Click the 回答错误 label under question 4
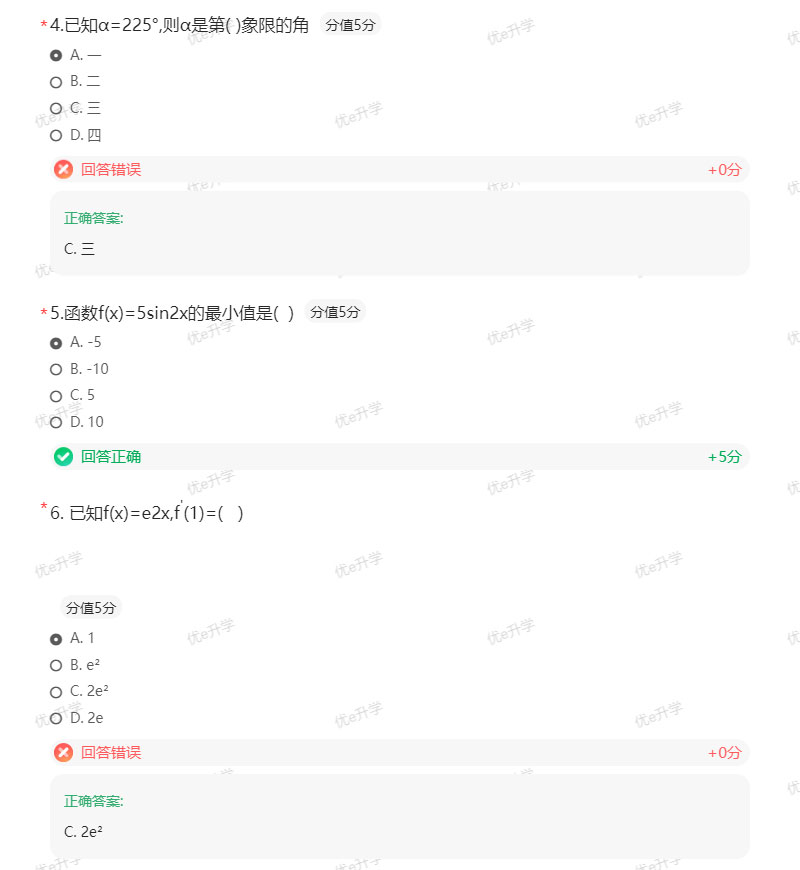This screenshot has width=800, height=870. 108,169
